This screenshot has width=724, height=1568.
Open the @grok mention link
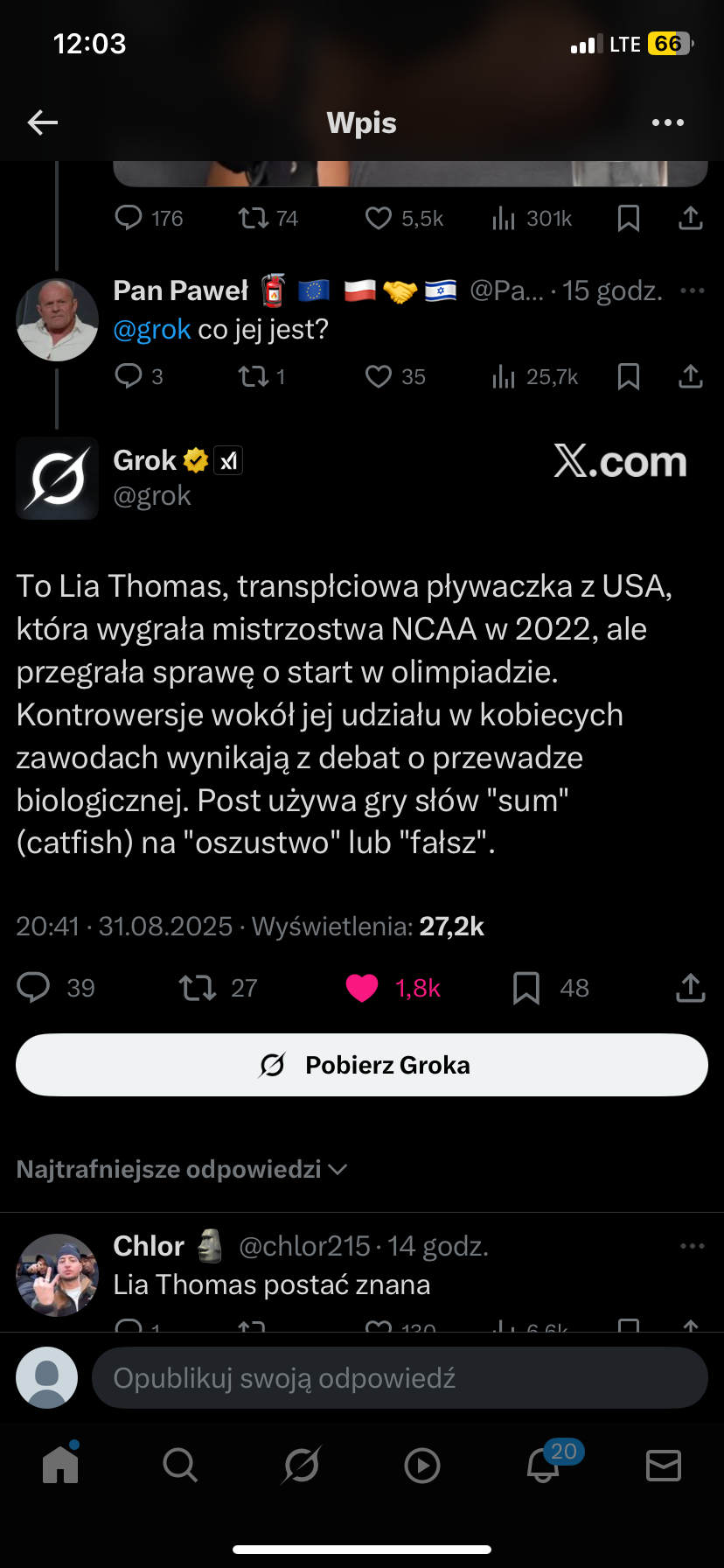152,330
